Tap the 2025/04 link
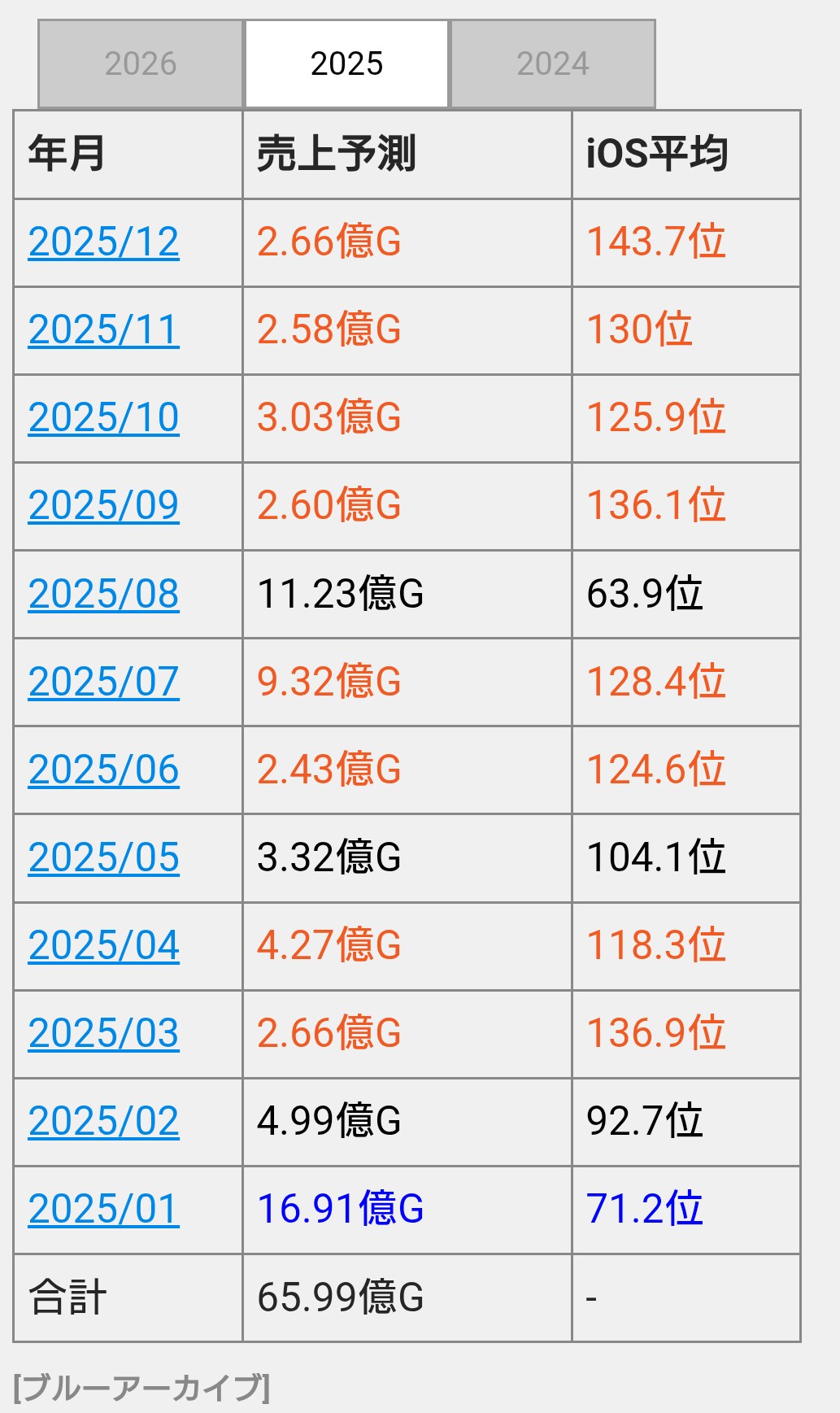The image size is (840, 1413). 103,945
